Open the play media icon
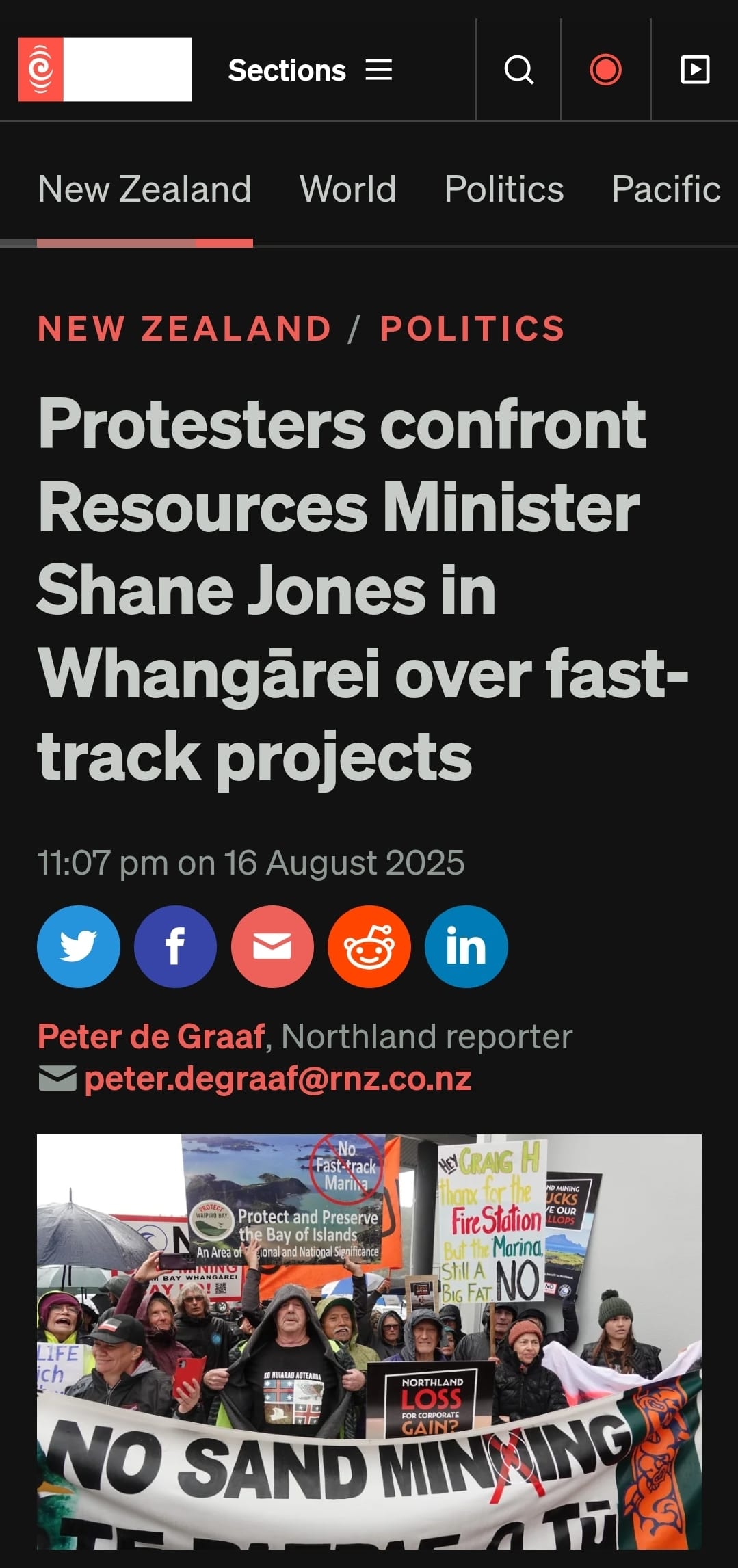 tap(695, 70)
